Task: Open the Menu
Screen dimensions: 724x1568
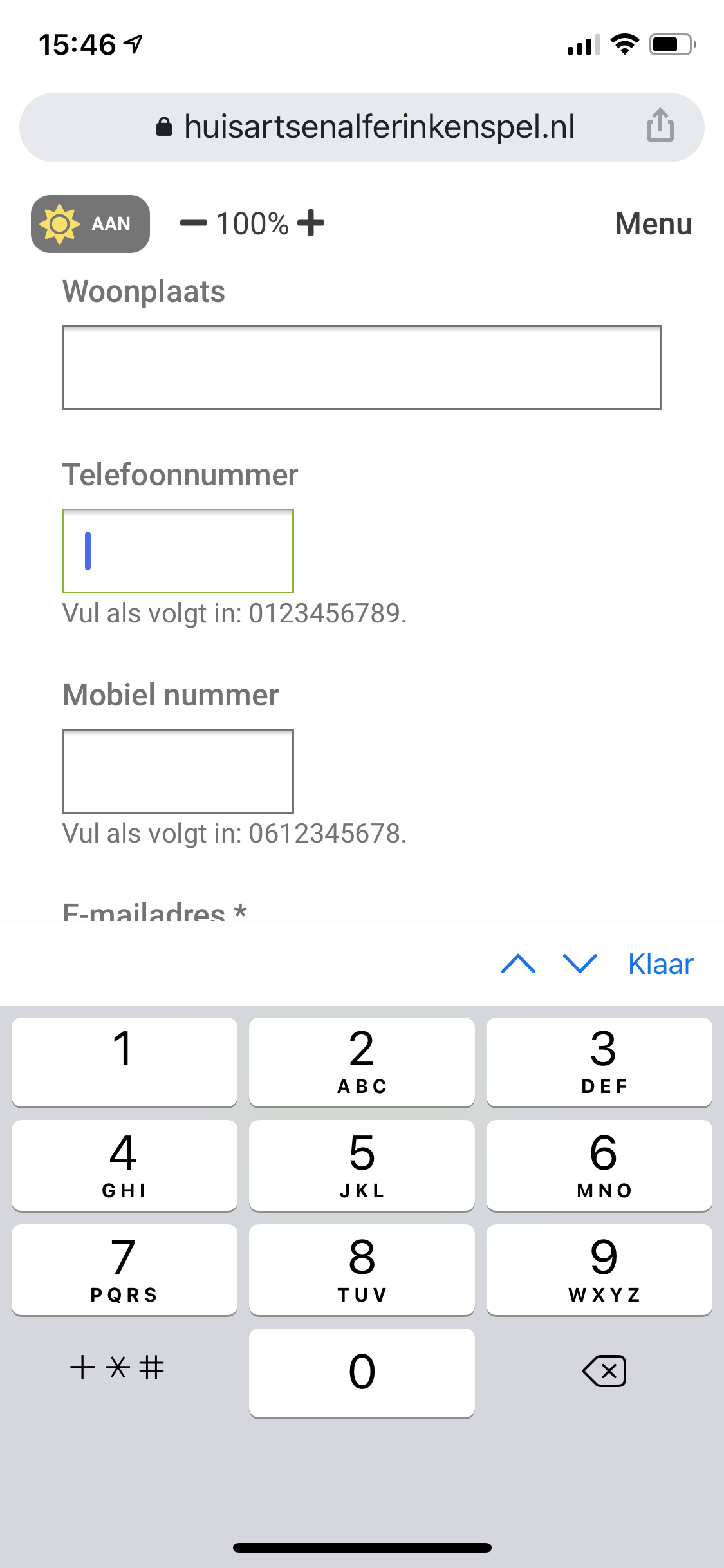Action: click(x=653, y=224)
